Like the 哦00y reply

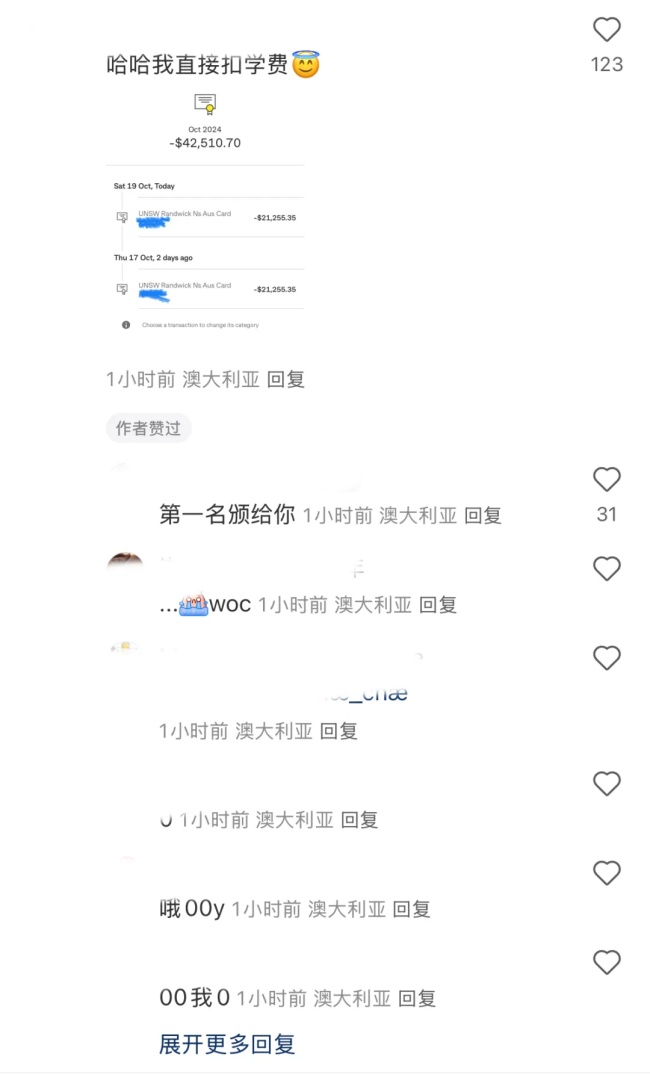607,873
